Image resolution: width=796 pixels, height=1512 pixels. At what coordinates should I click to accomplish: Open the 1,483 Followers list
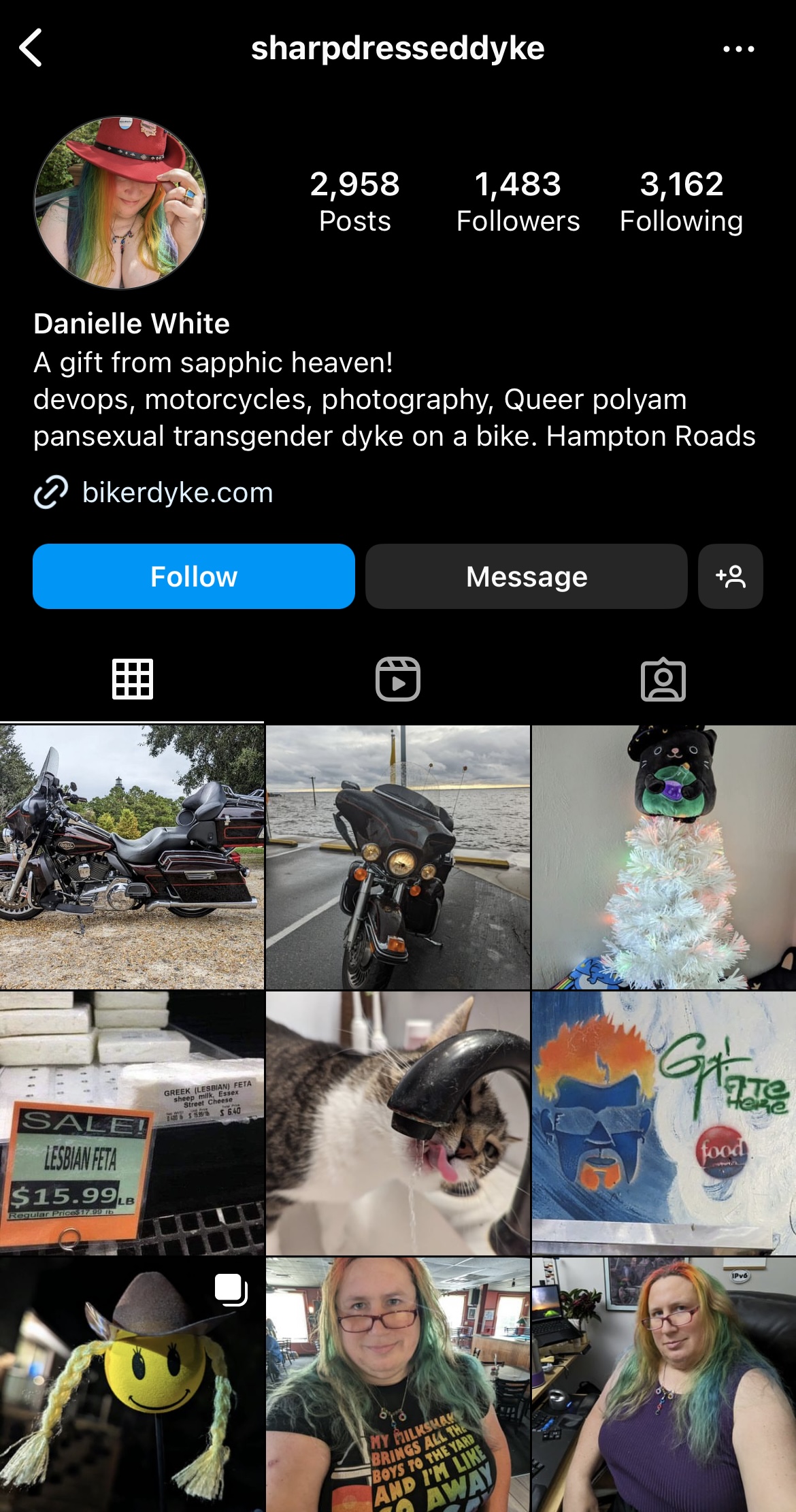pos(518,202)
